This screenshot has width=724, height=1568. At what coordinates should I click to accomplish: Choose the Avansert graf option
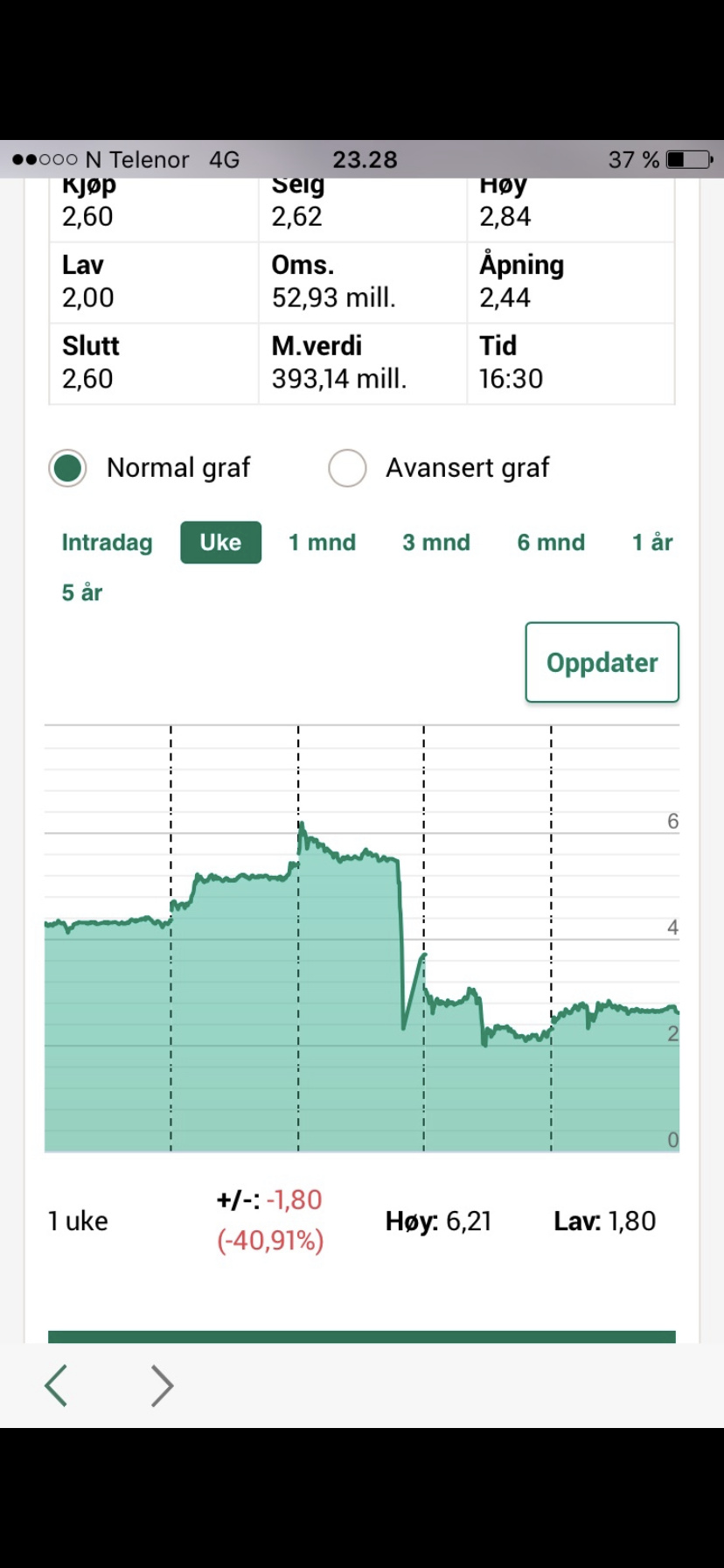(x=347, y=468)
